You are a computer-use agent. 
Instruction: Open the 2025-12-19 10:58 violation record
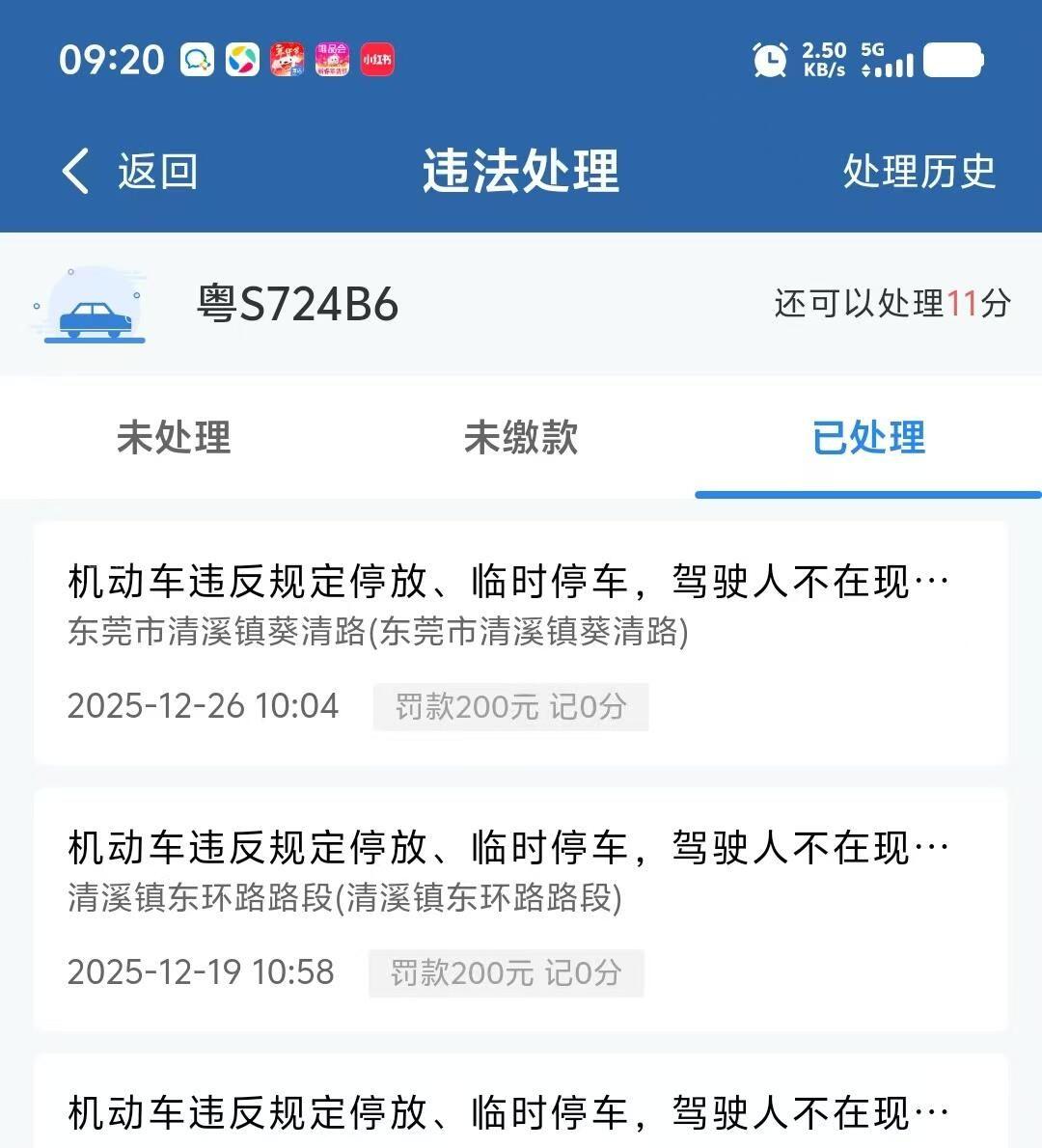520,909
